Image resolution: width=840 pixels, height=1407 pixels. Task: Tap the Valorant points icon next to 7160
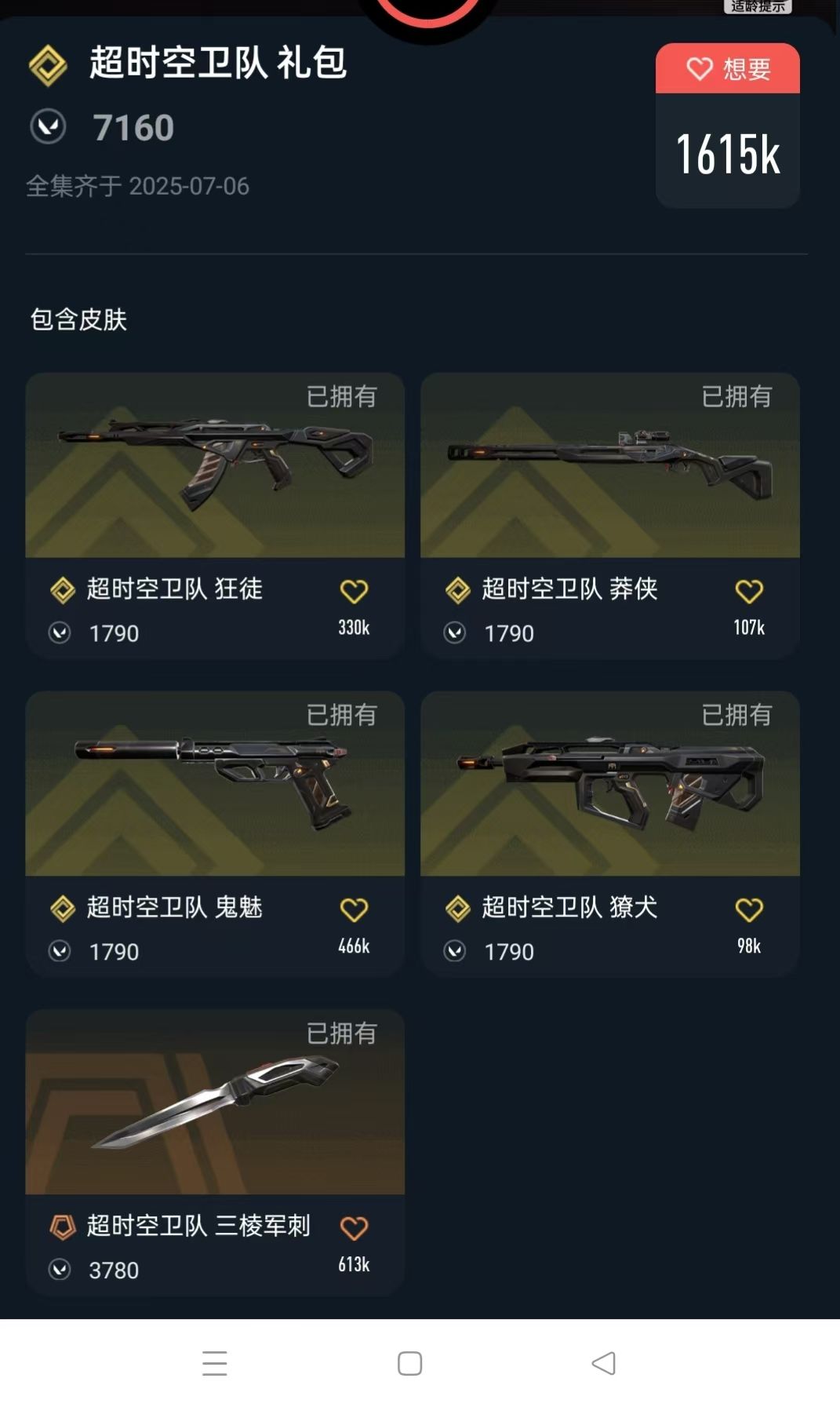click(49, 126)
